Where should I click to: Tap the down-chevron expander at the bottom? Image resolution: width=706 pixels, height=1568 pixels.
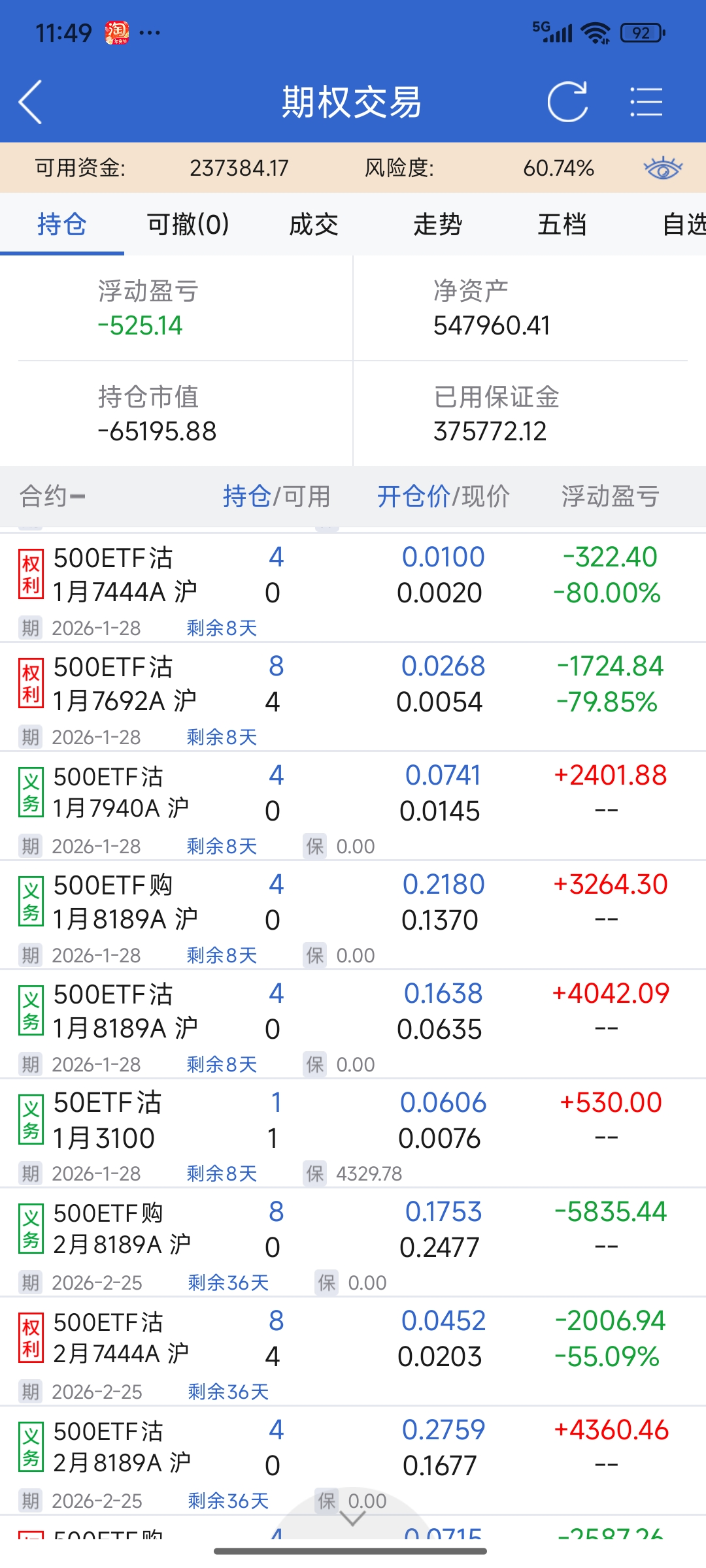[353, 1520]
